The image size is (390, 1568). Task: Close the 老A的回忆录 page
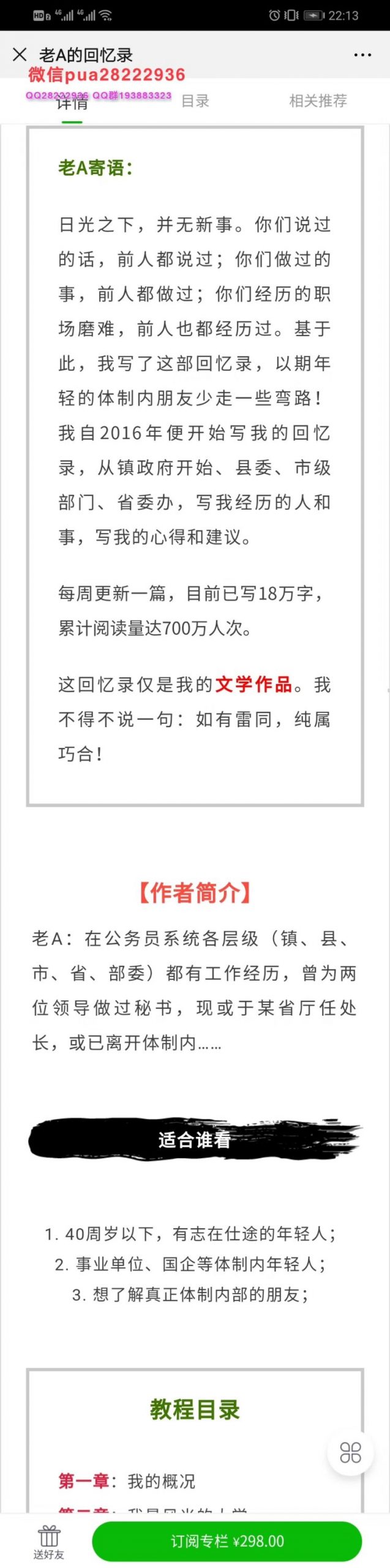(20, 55)
